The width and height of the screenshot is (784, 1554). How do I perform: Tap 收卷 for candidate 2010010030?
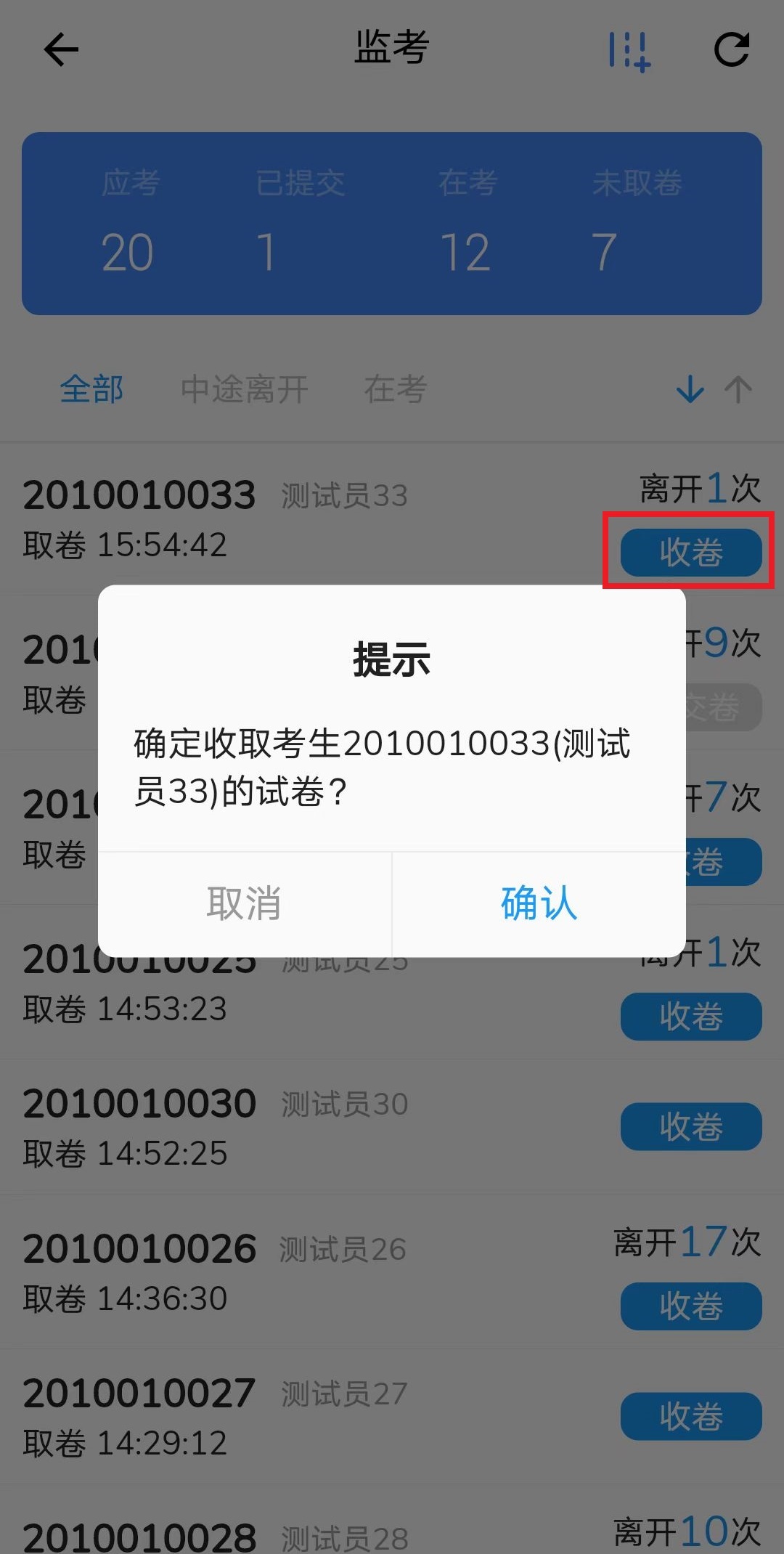(x=691, y=1126)
